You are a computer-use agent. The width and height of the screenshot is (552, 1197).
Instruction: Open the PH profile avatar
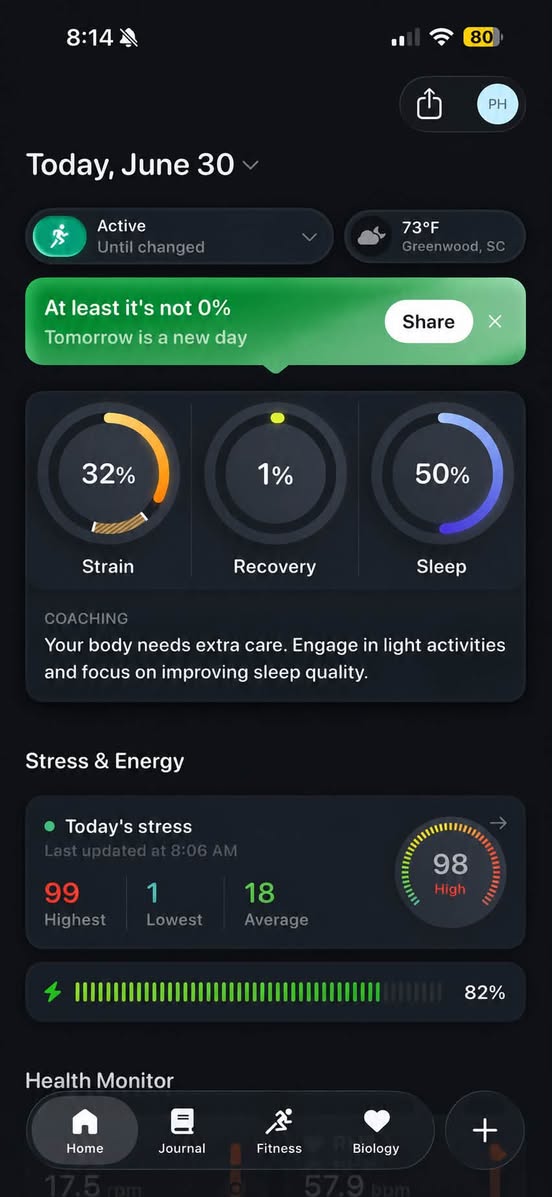click(497, 104)
